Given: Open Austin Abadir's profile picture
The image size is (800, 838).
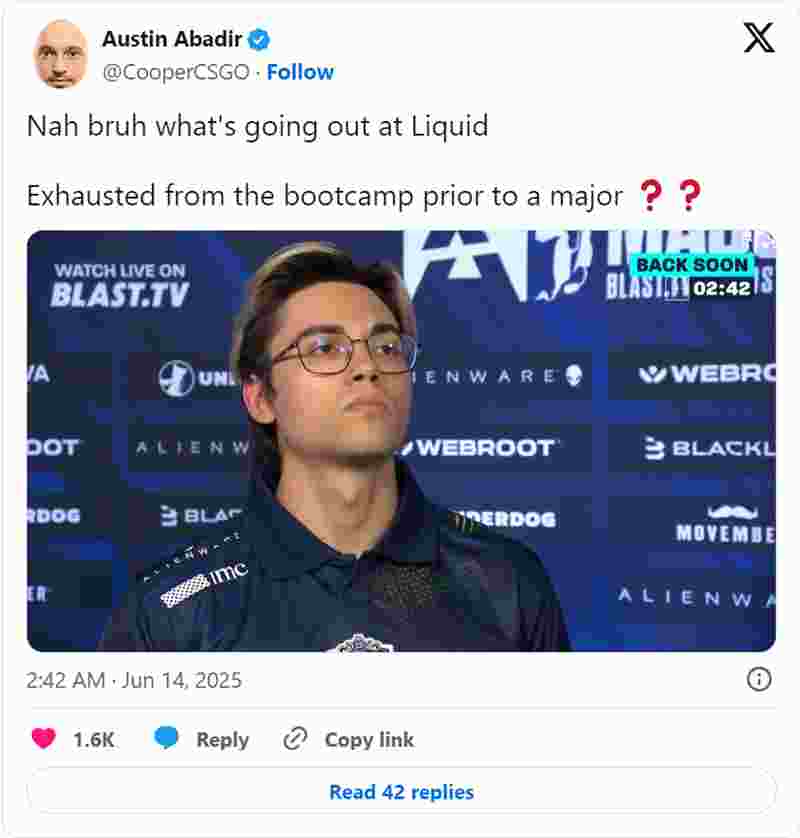Looking at the screenshot, I should (x=60, y=55).
